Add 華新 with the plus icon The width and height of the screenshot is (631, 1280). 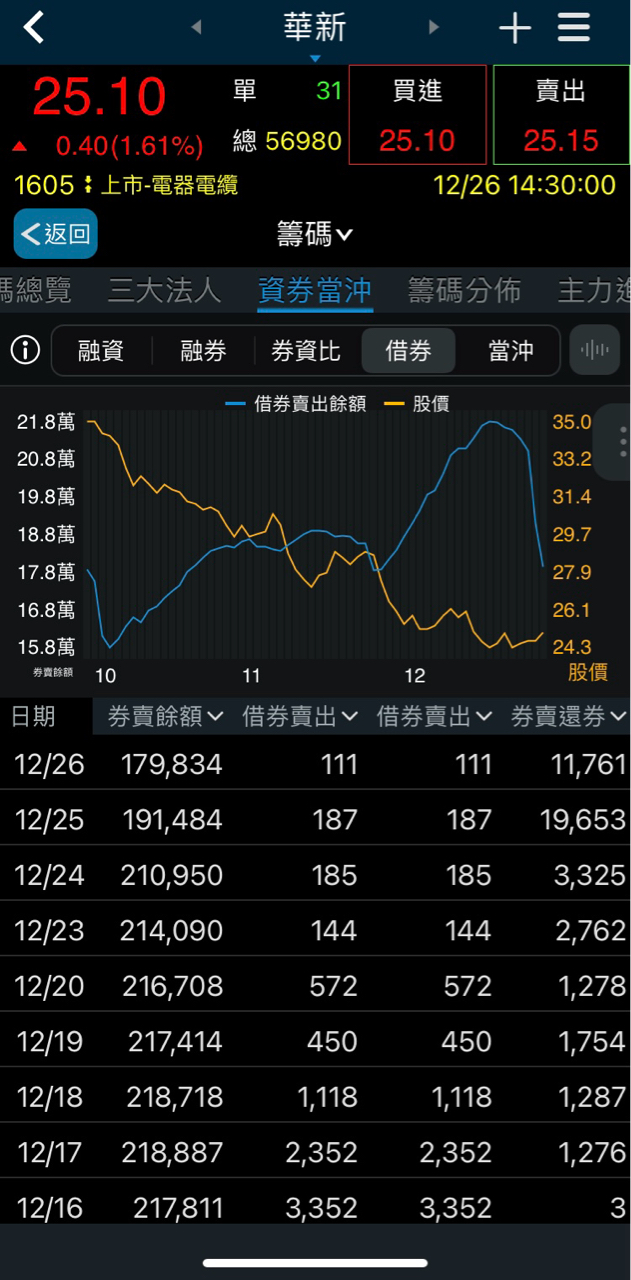(x=515, y=28)
